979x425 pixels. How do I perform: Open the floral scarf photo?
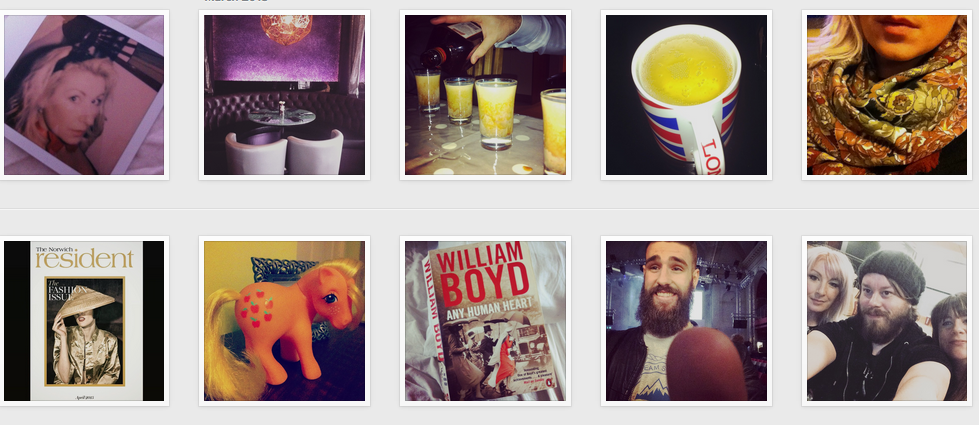coord(887,95)
